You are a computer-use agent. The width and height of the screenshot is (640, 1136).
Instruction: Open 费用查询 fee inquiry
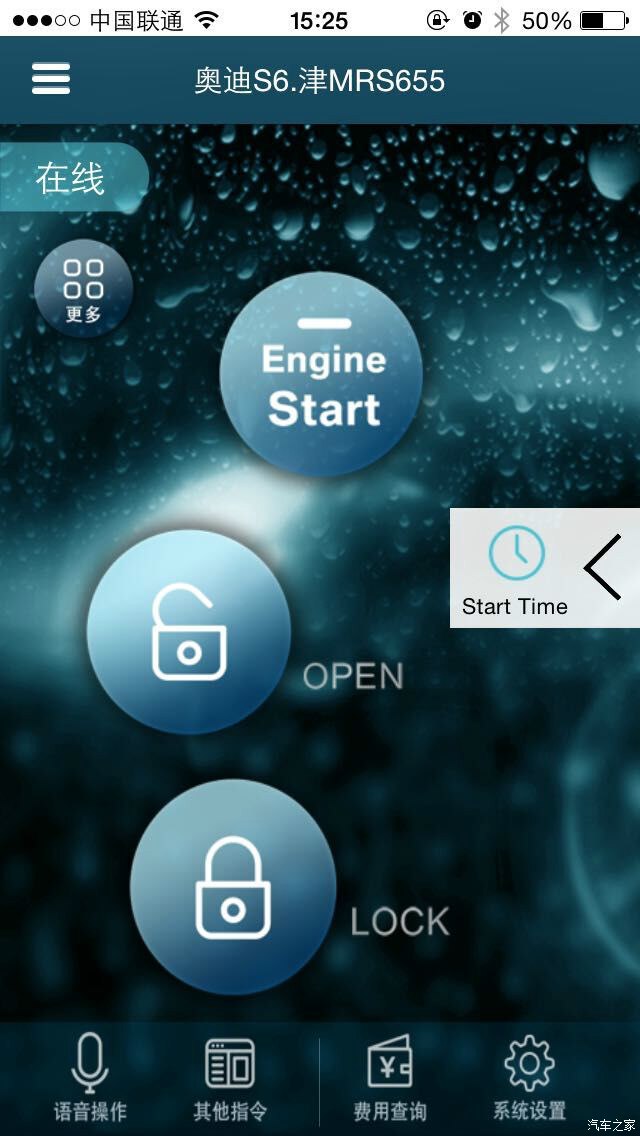390,1076
